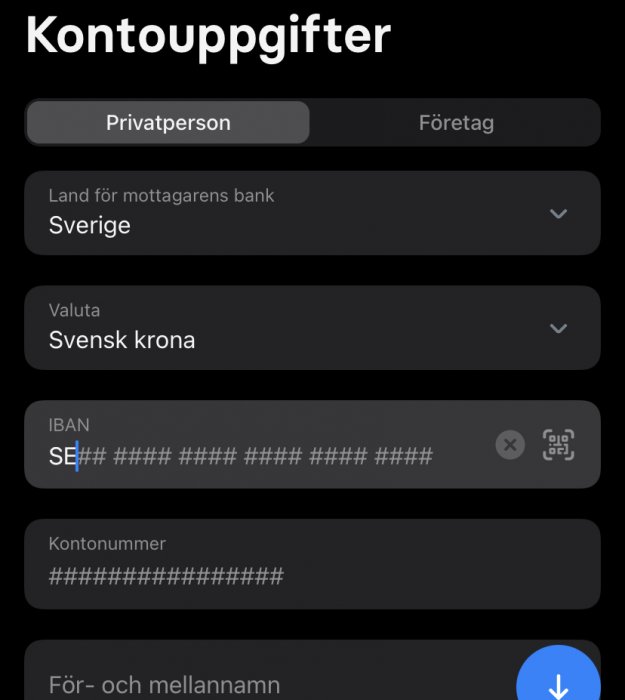Viewport: 625px width, 700px height.
Task: Clear the IBAN field text
Action: [510, 445]
